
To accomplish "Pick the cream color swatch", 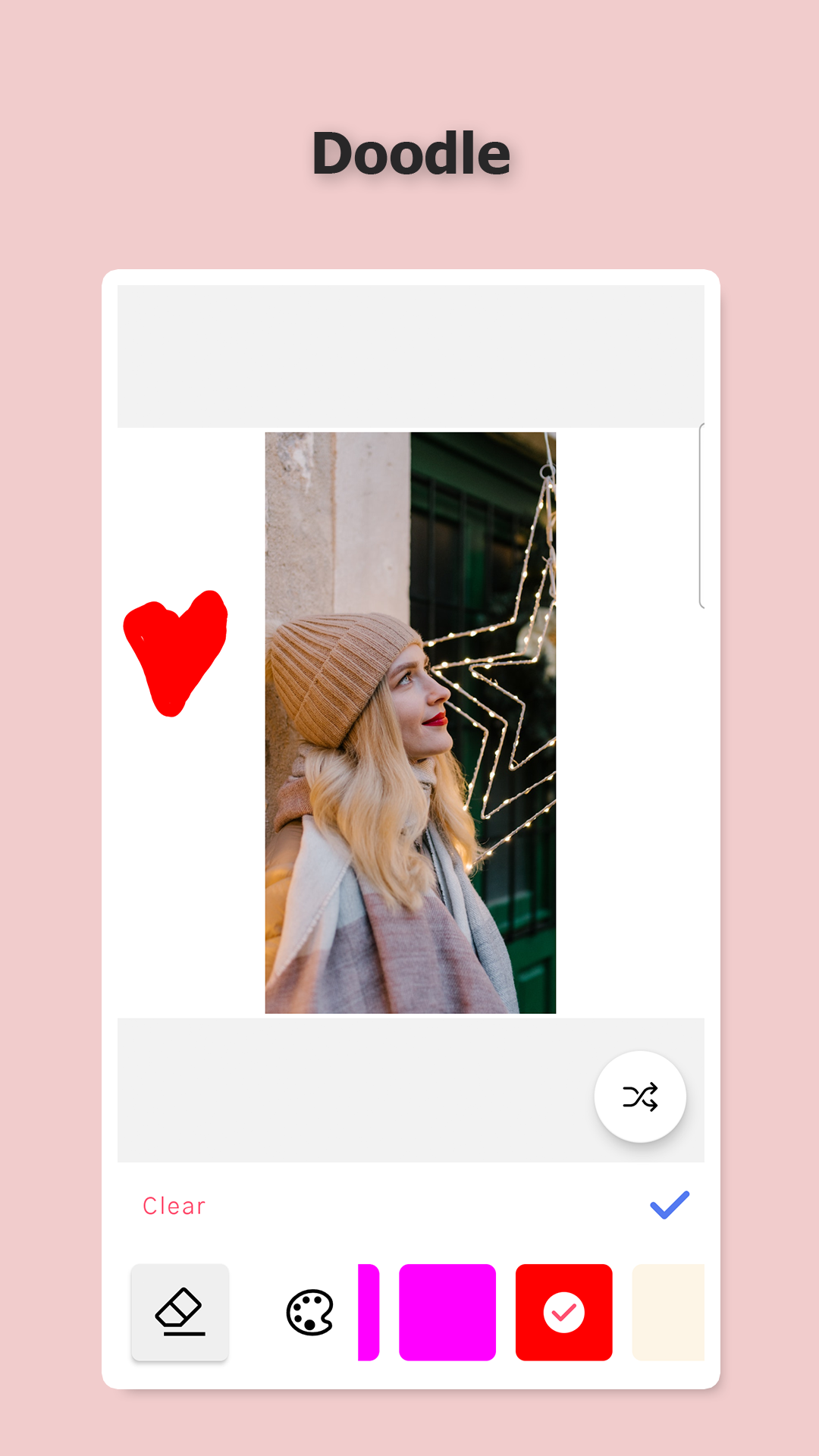I will pyautogui.click(x=669, y=1312).
